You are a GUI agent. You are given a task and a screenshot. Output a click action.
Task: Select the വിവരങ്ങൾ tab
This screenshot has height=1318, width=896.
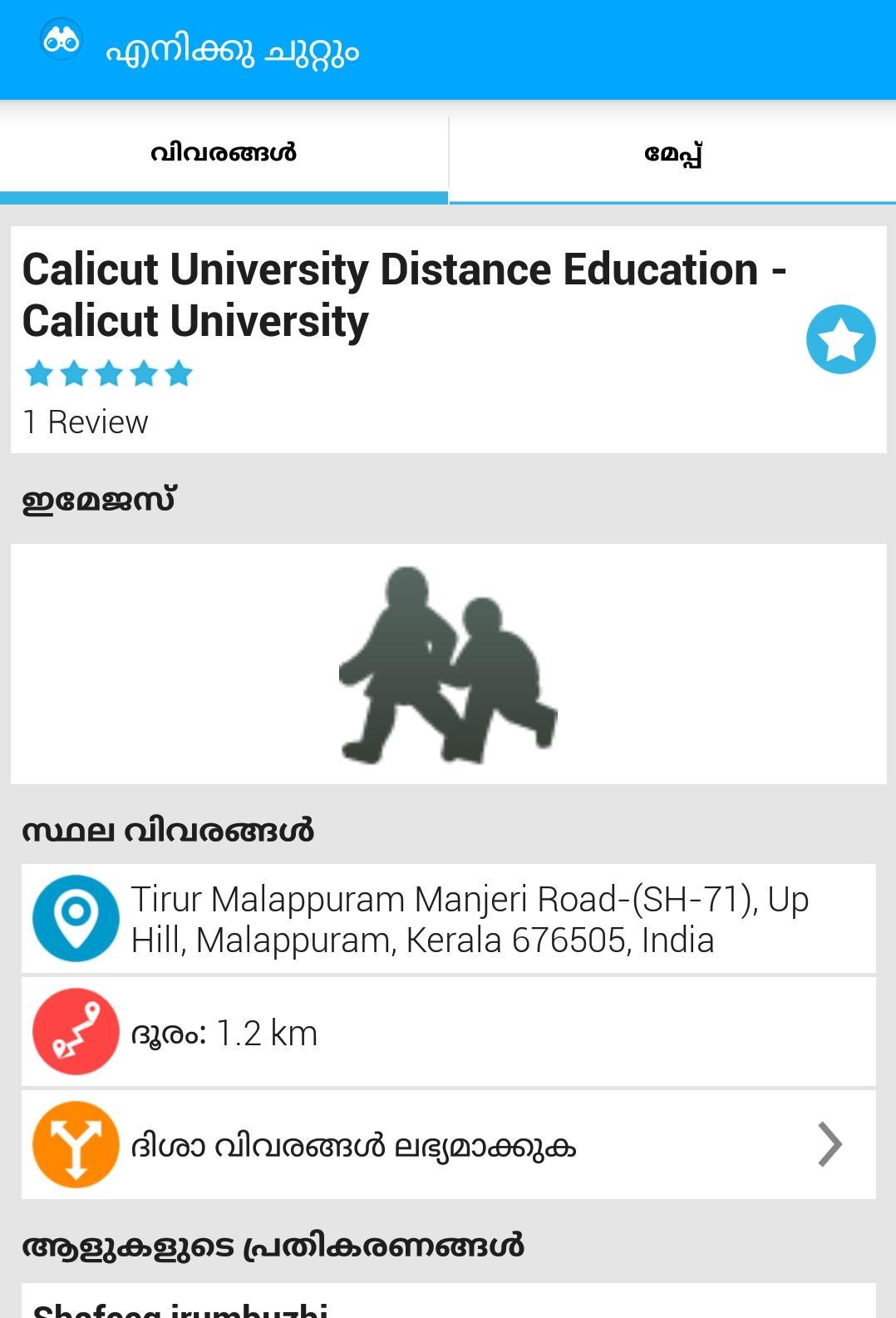pyautogui.click(x=223, y=154)
